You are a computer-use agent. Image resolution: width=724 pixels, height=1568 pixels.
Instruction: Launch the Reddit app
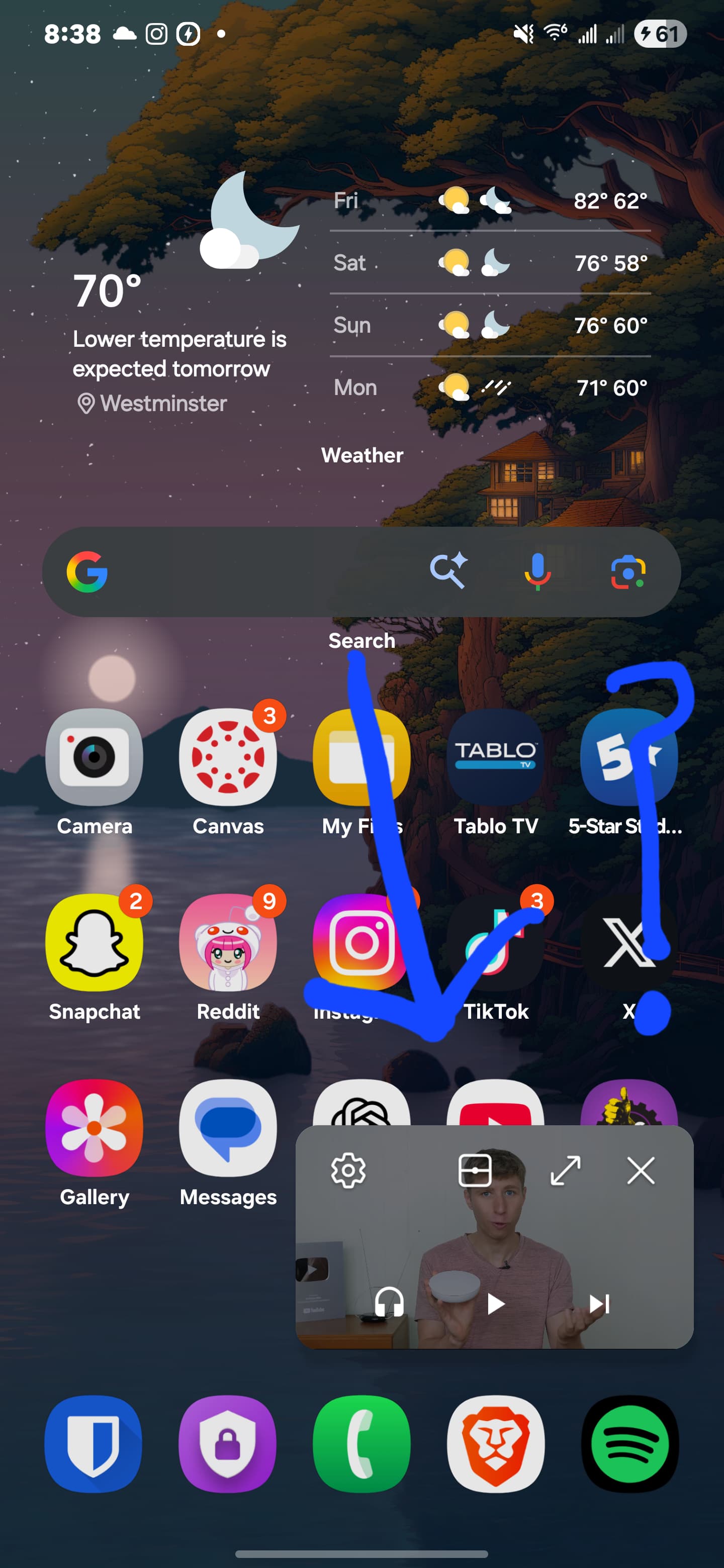coord(228,943)
